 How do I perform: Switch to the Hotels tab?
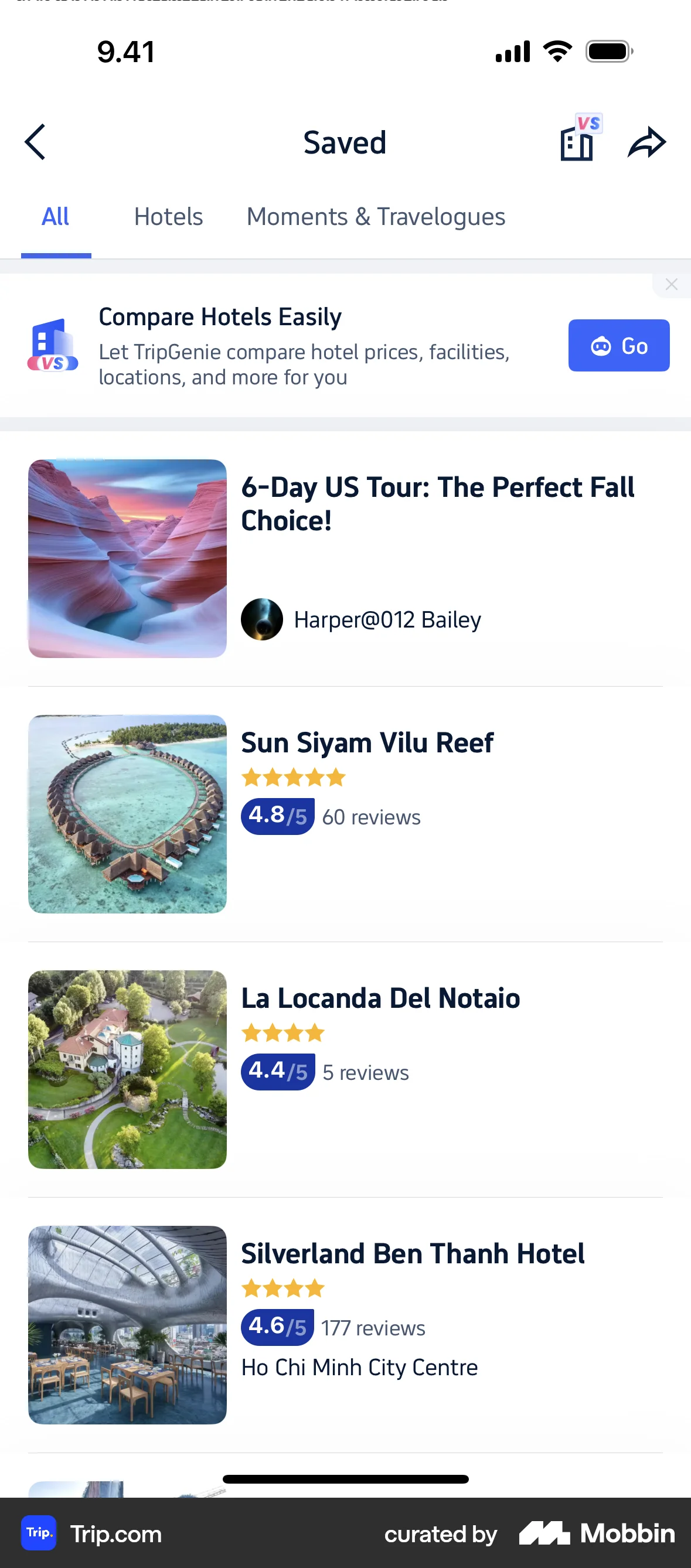[168, 217]
